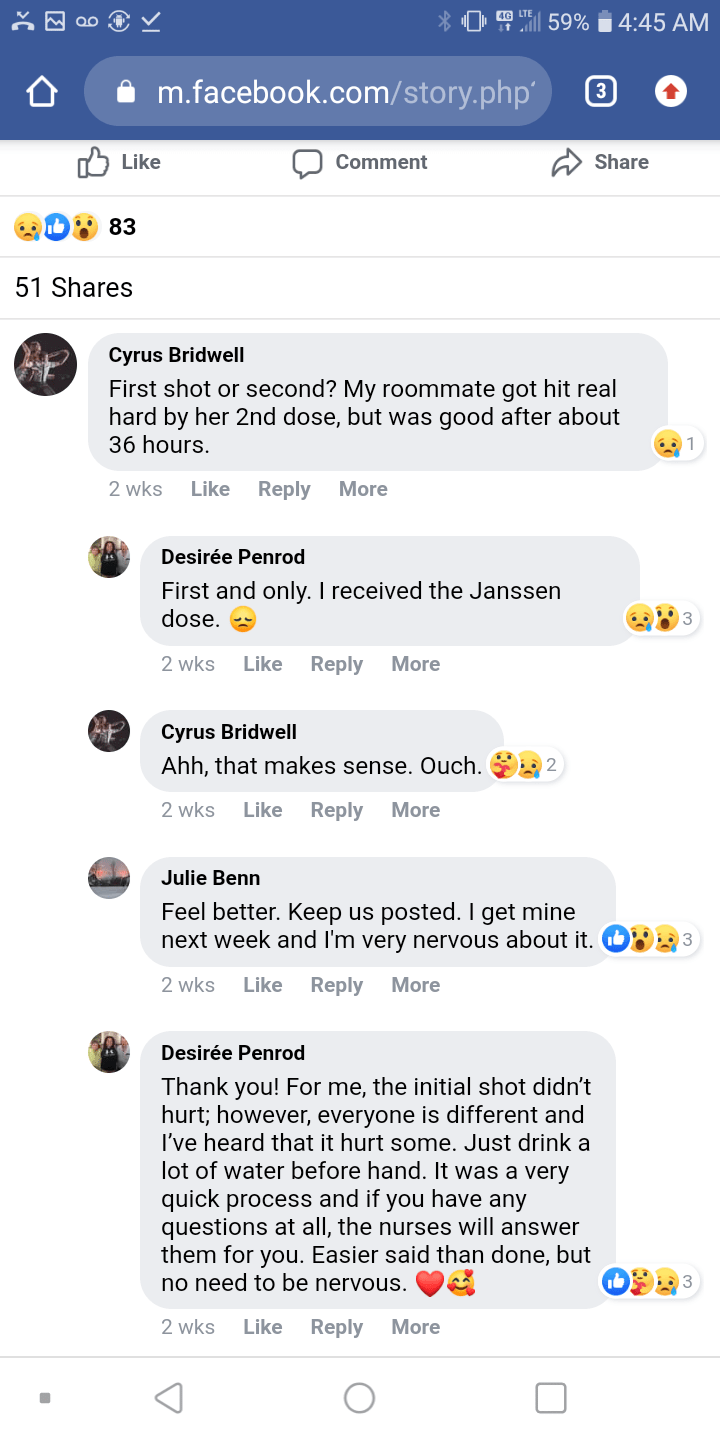720x1440 pixels.
Task: Reply to Cyrus Bridwell's roommate comment
Action: point(284,489)
